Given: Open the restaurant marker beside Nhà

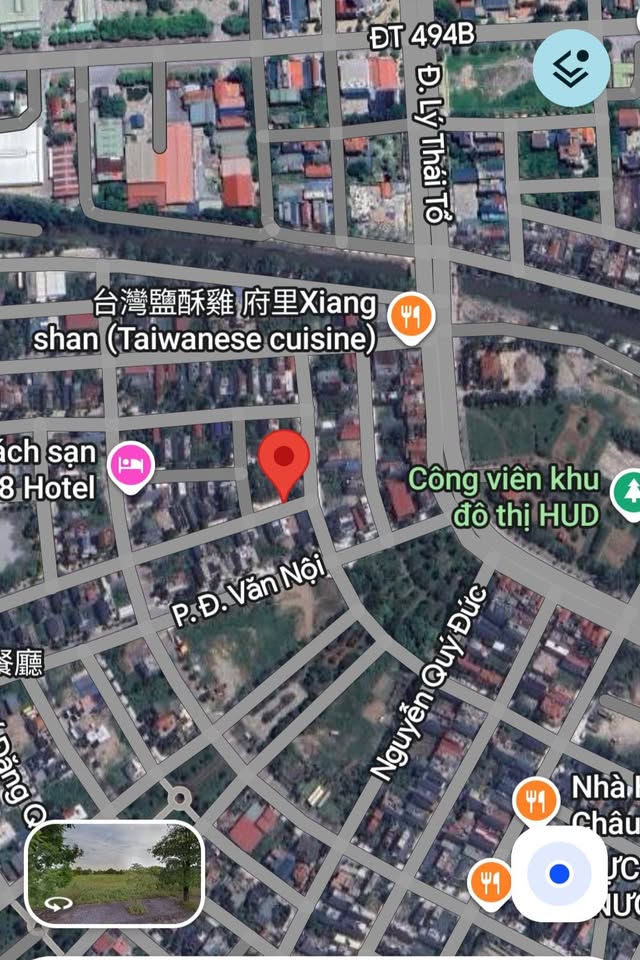Looking at the screenshot, I should (537, 800).
